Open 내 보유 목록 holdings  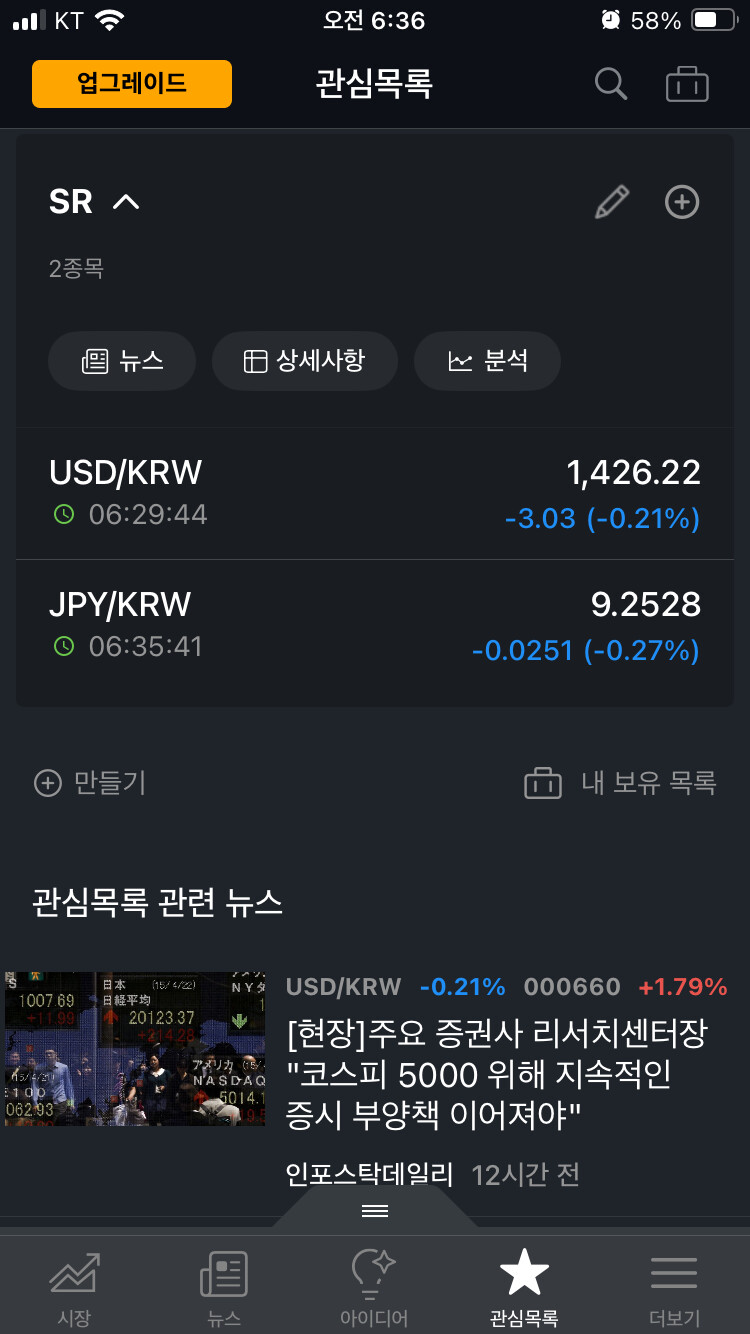(x=620, y=782)
